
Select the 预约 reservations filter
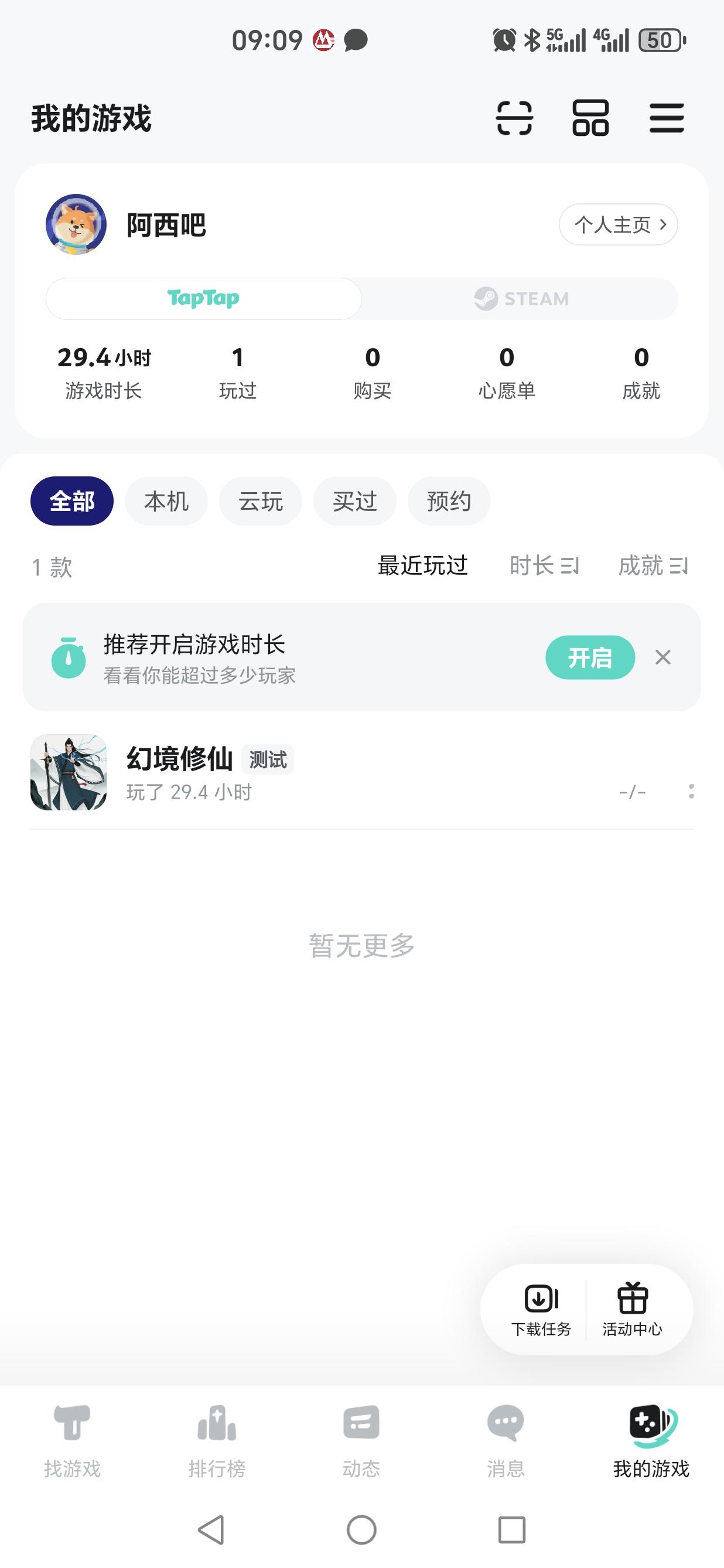click(449, 500)
